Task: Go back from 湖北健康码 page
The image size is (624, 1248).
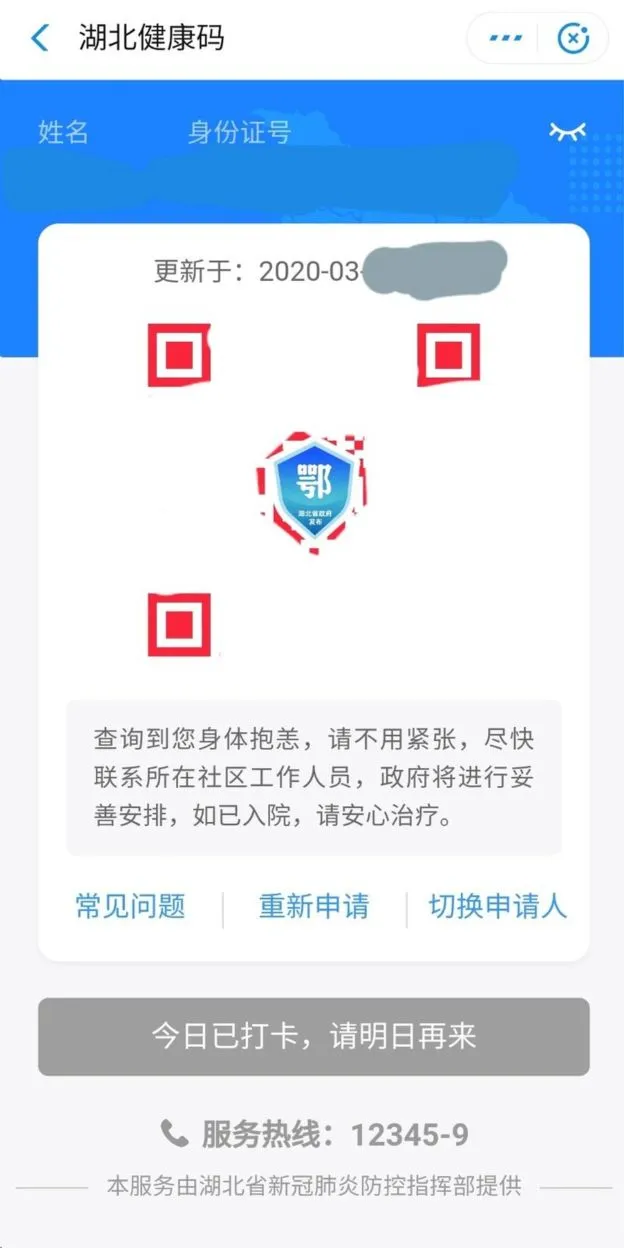Action: tap(40, 39)
